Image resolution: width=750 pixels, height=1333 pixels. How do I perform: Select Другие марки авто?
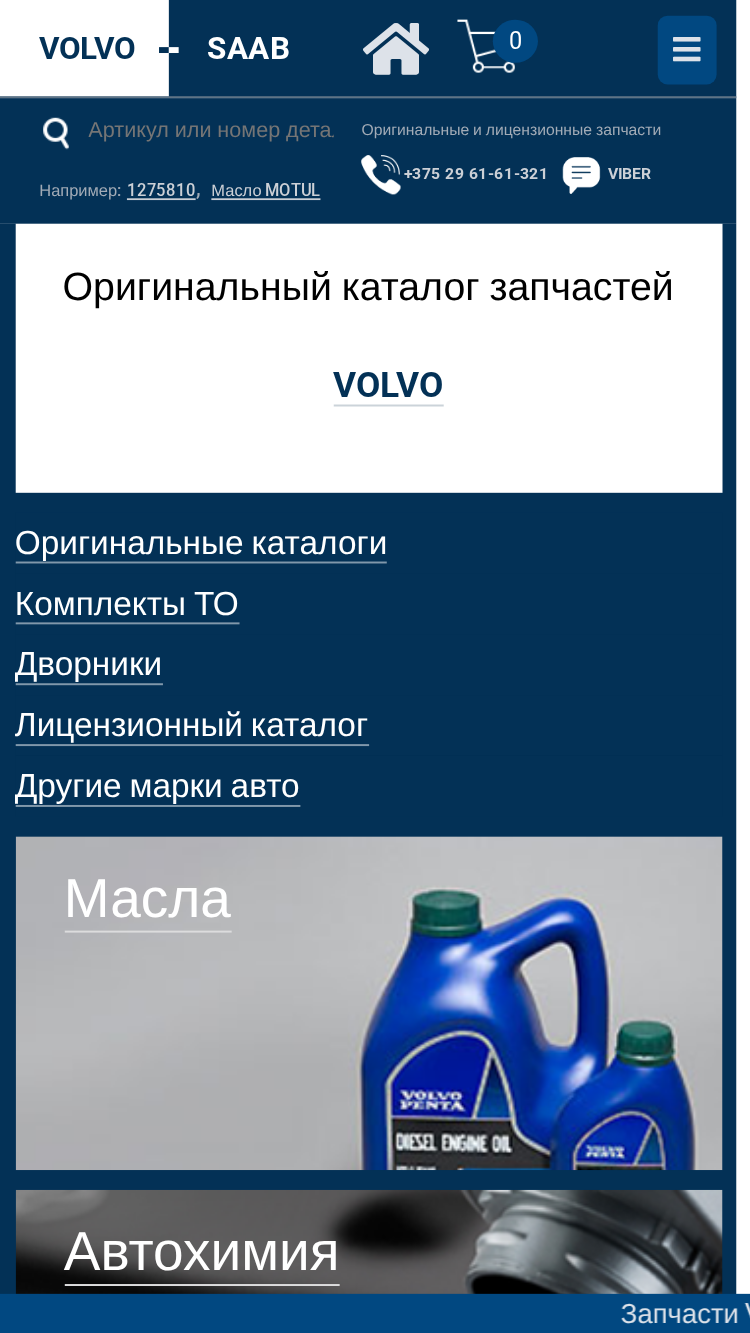pos(158,786)
